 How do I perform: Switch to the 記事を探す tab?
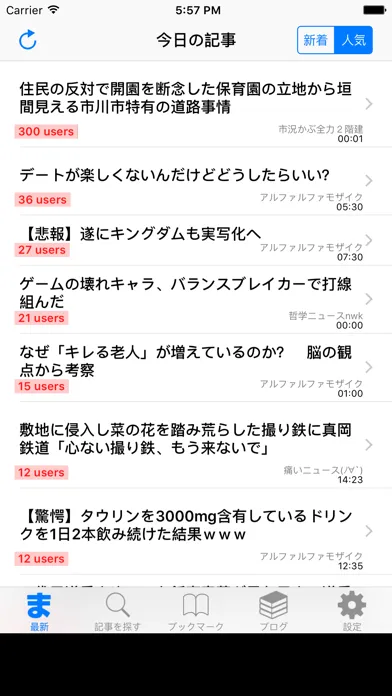[x=118, y=611]
